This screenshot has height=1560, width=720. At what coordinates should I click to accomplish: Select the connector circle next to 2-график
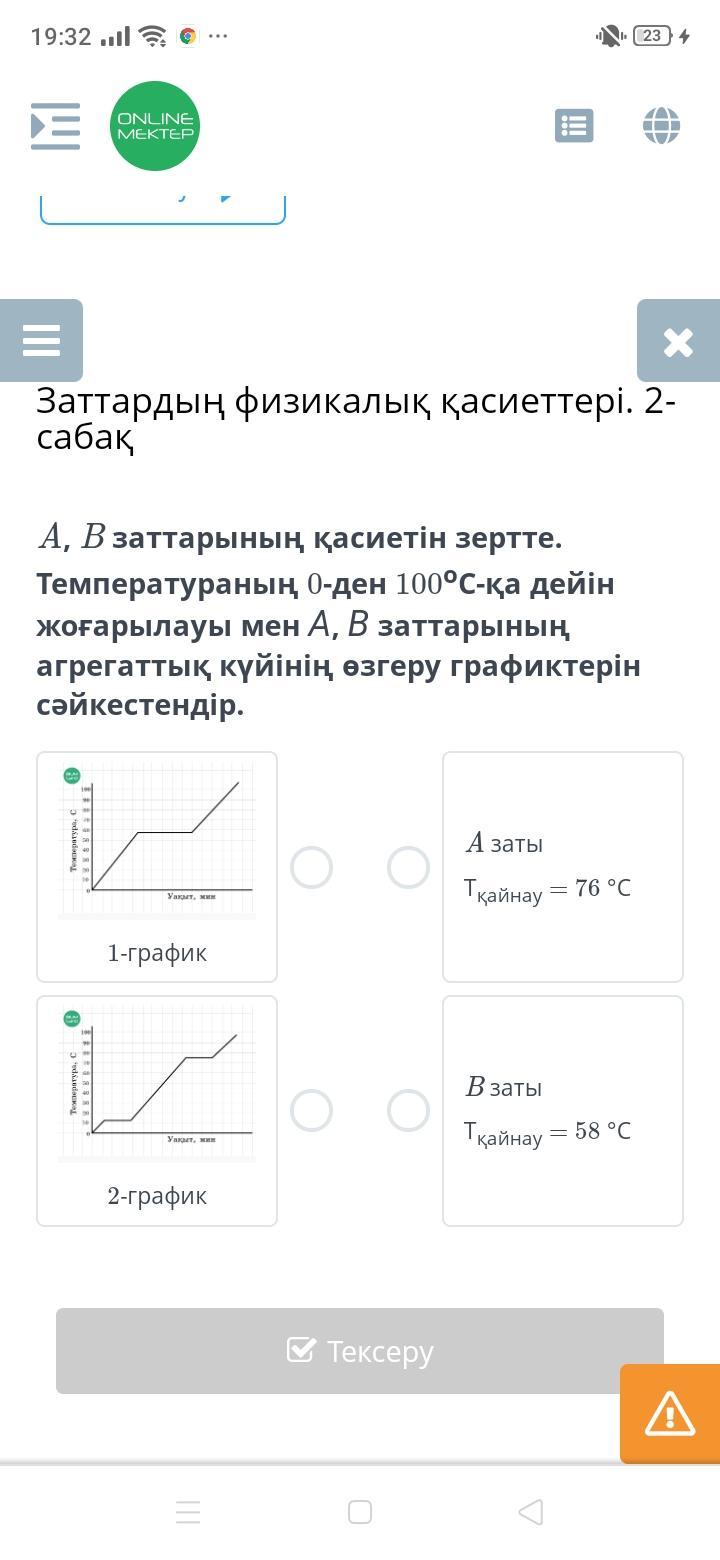click(311, 1110)
